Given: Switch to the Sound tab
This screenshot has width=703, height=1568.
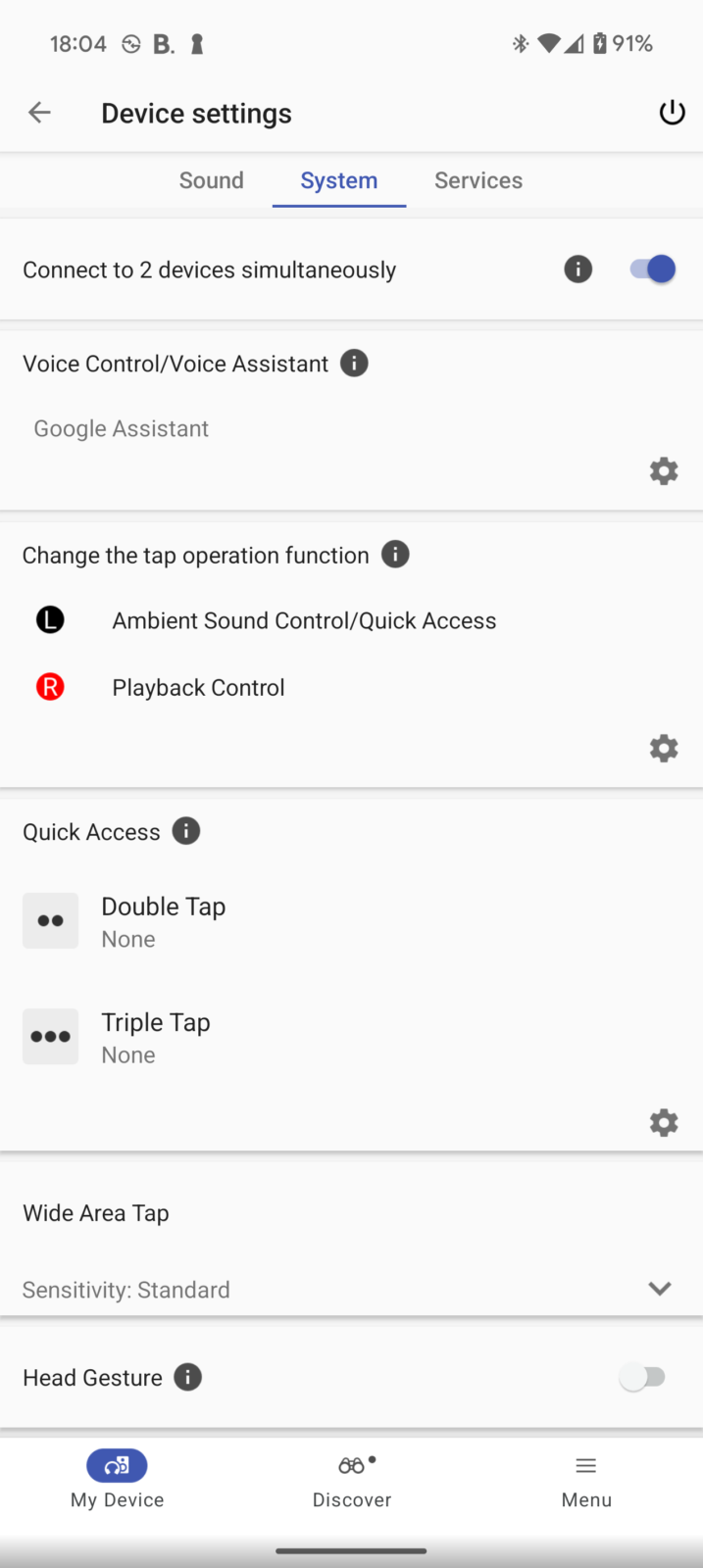Looking at the screenshot, I should click(x=211, y=180).
